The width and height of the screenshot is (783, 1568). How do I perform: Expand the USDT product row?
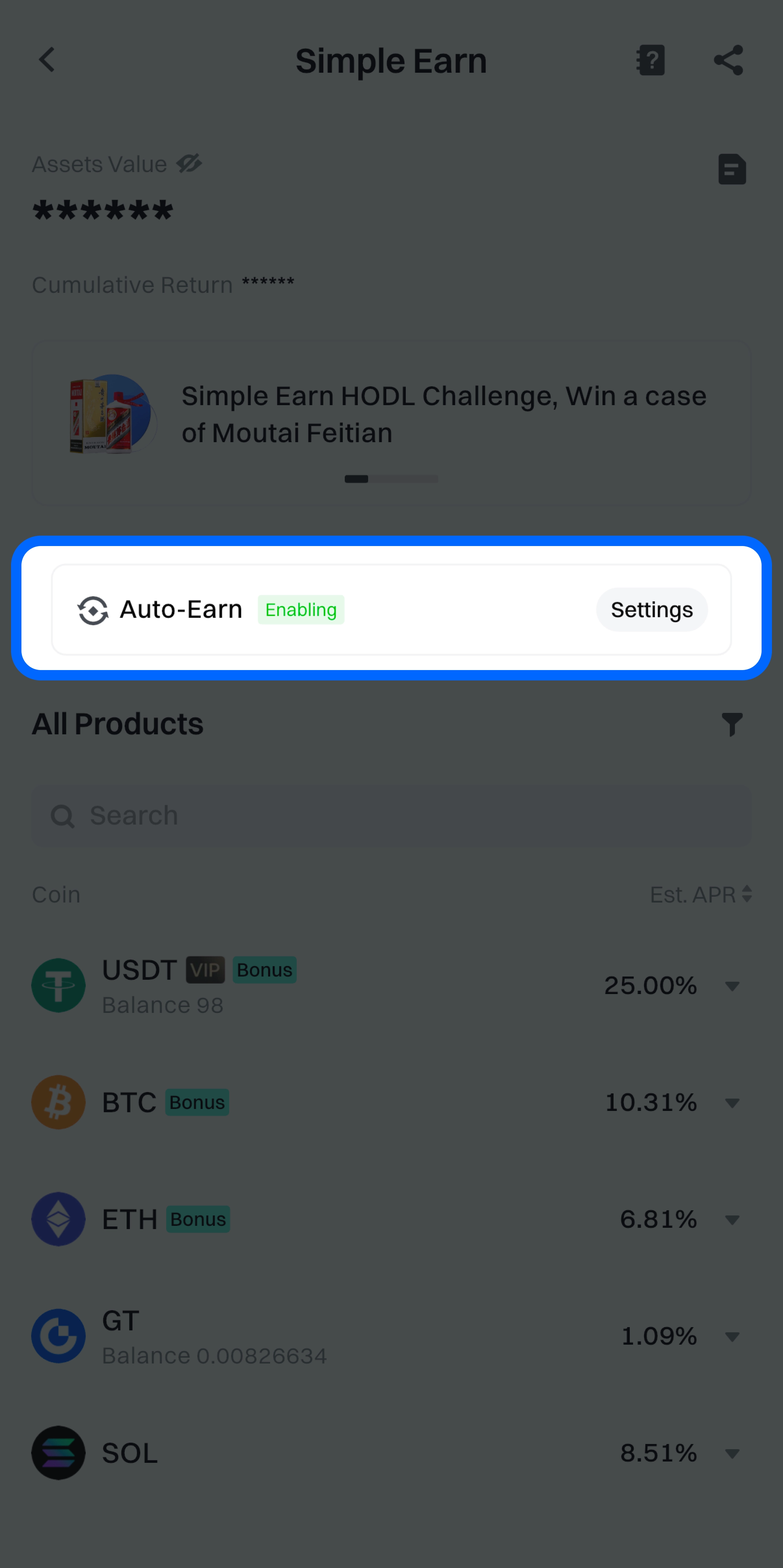point(732,986)
